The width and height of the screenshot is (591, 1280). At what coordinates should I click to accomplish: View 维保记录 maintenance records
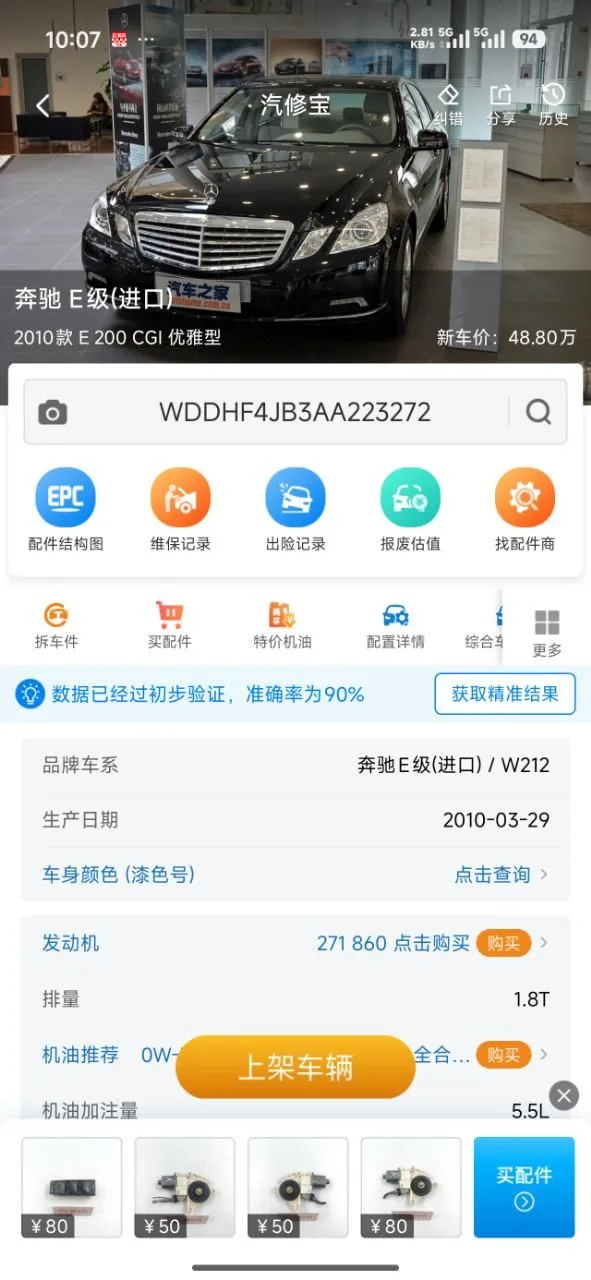point(180,510)
